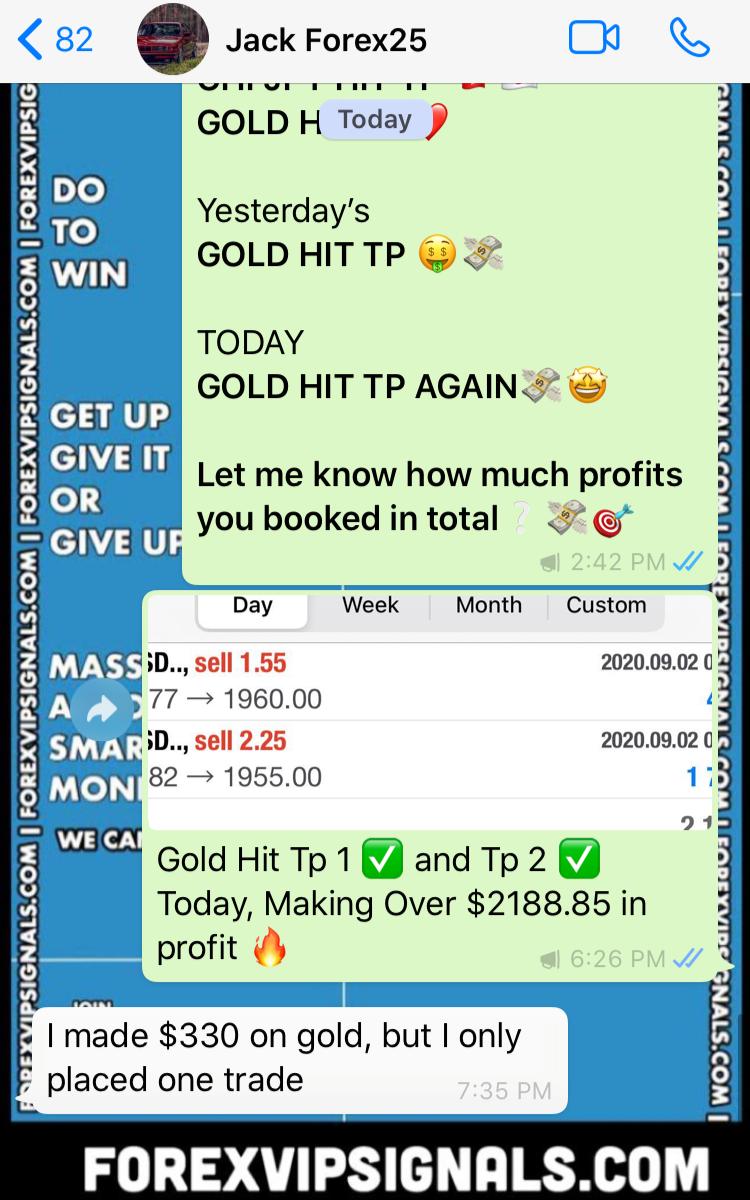The height and width of the screenshot is (1200, 750).
Task: Open Jack Forex25 contact info
Action: pyautogui.click(x=325, y=40)
